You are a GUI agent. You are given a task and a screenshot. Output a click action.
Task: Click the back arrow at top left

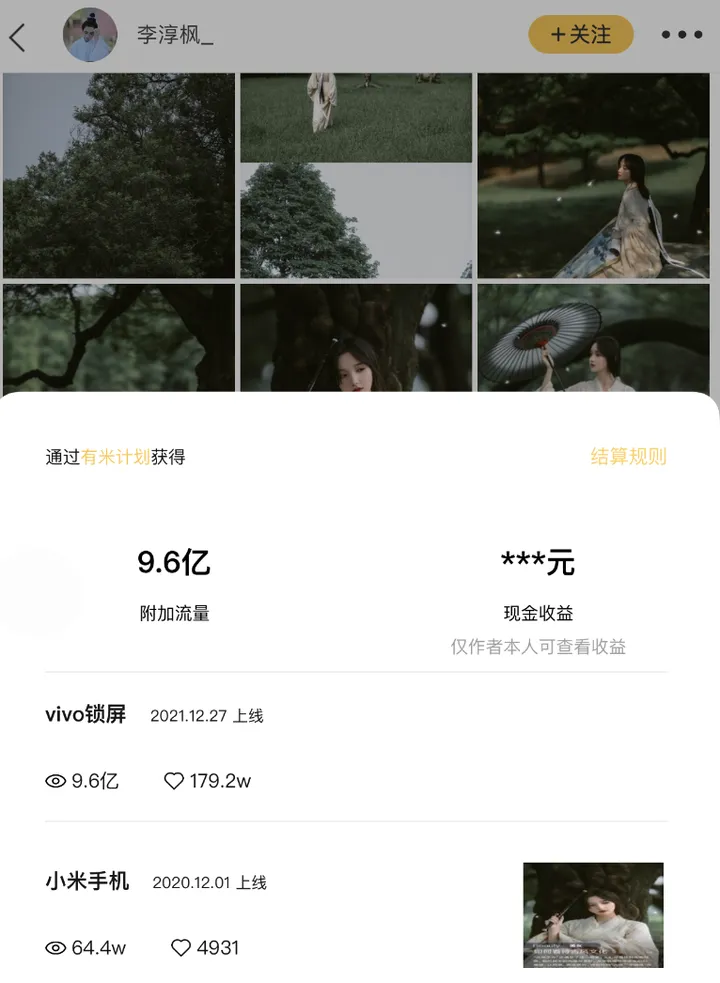pyautogui.click(x=18, y=36)
